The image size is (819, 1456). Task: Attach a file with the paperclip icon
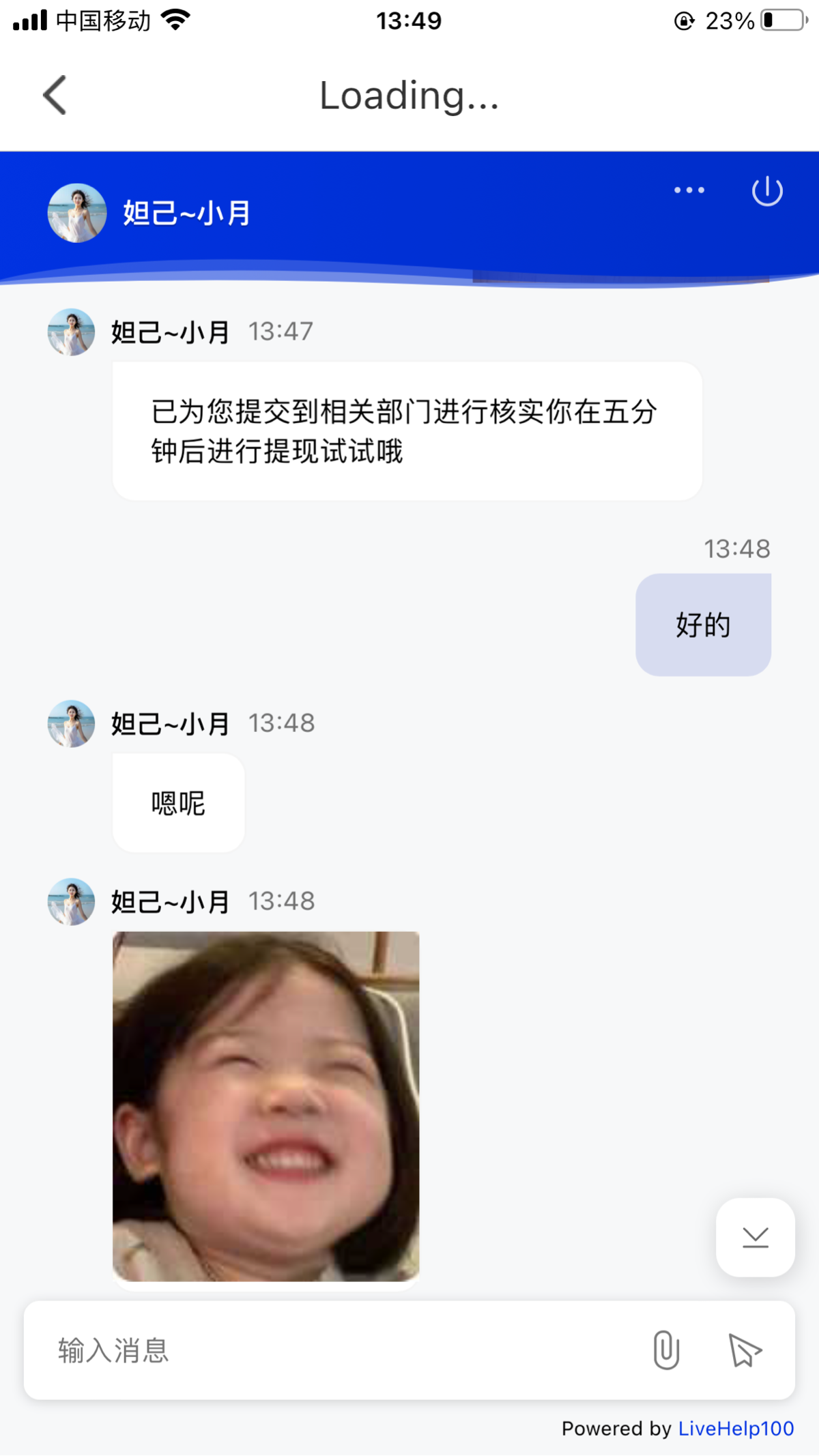pyautogui.click(x=665, y=1350)
